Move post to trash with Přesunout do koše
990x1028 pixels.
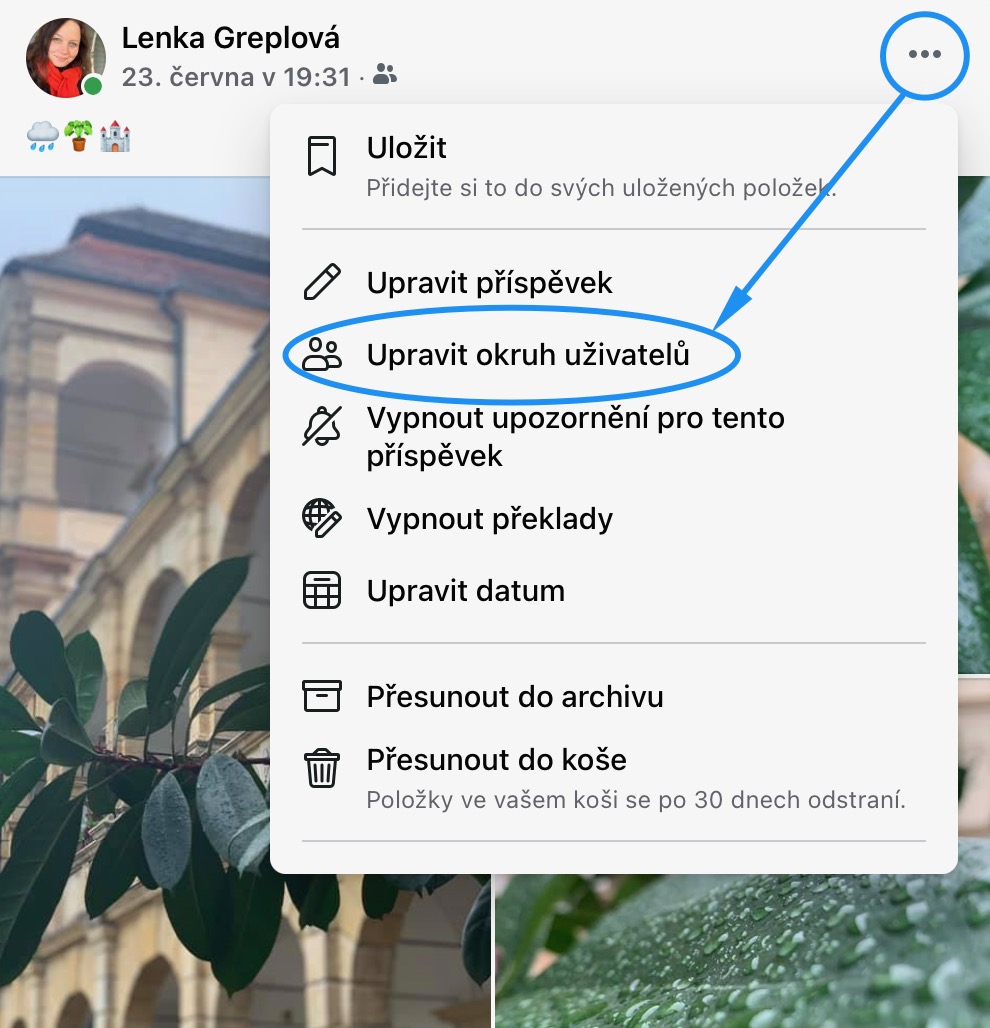tap(496, 760)
